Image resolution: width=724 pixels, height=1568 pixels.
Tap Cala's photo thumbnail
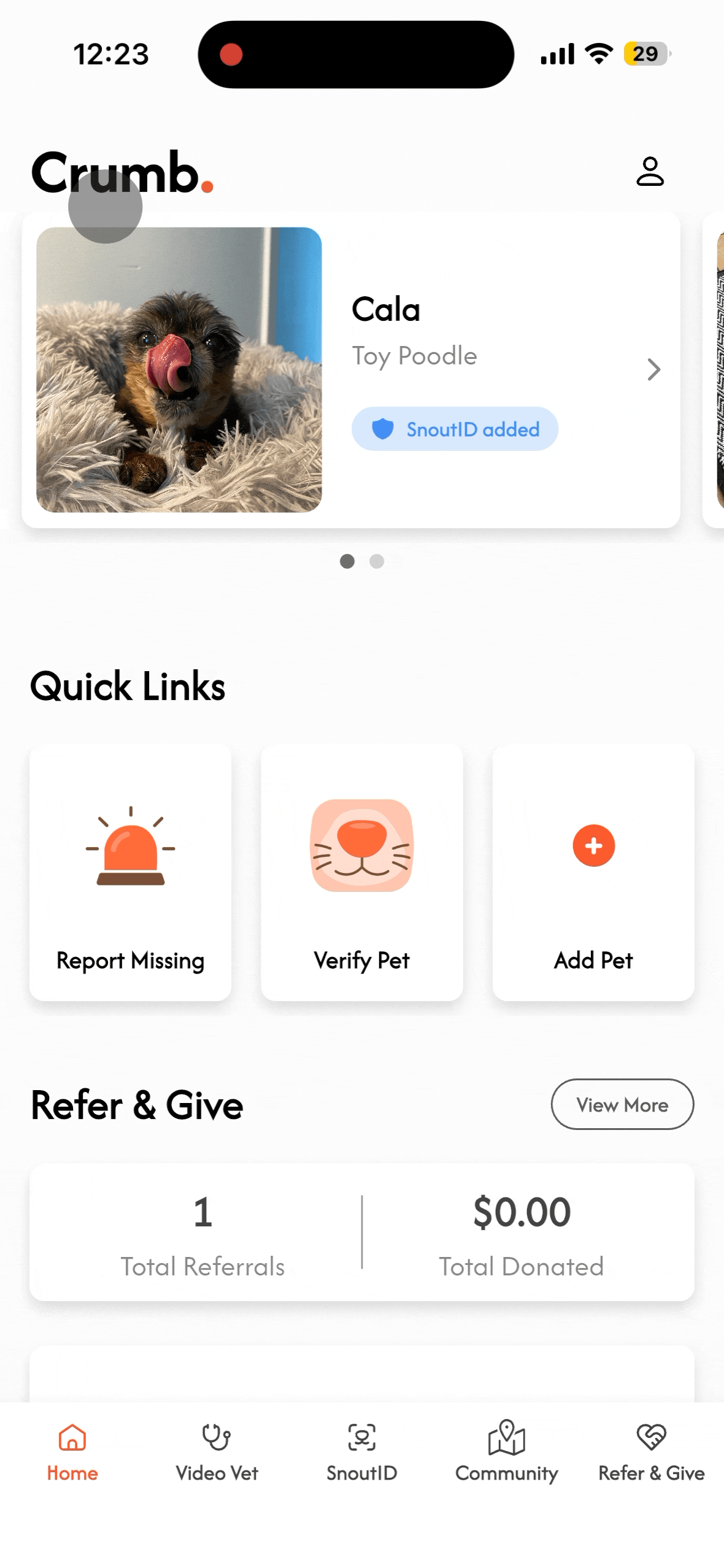pos(180,369)
